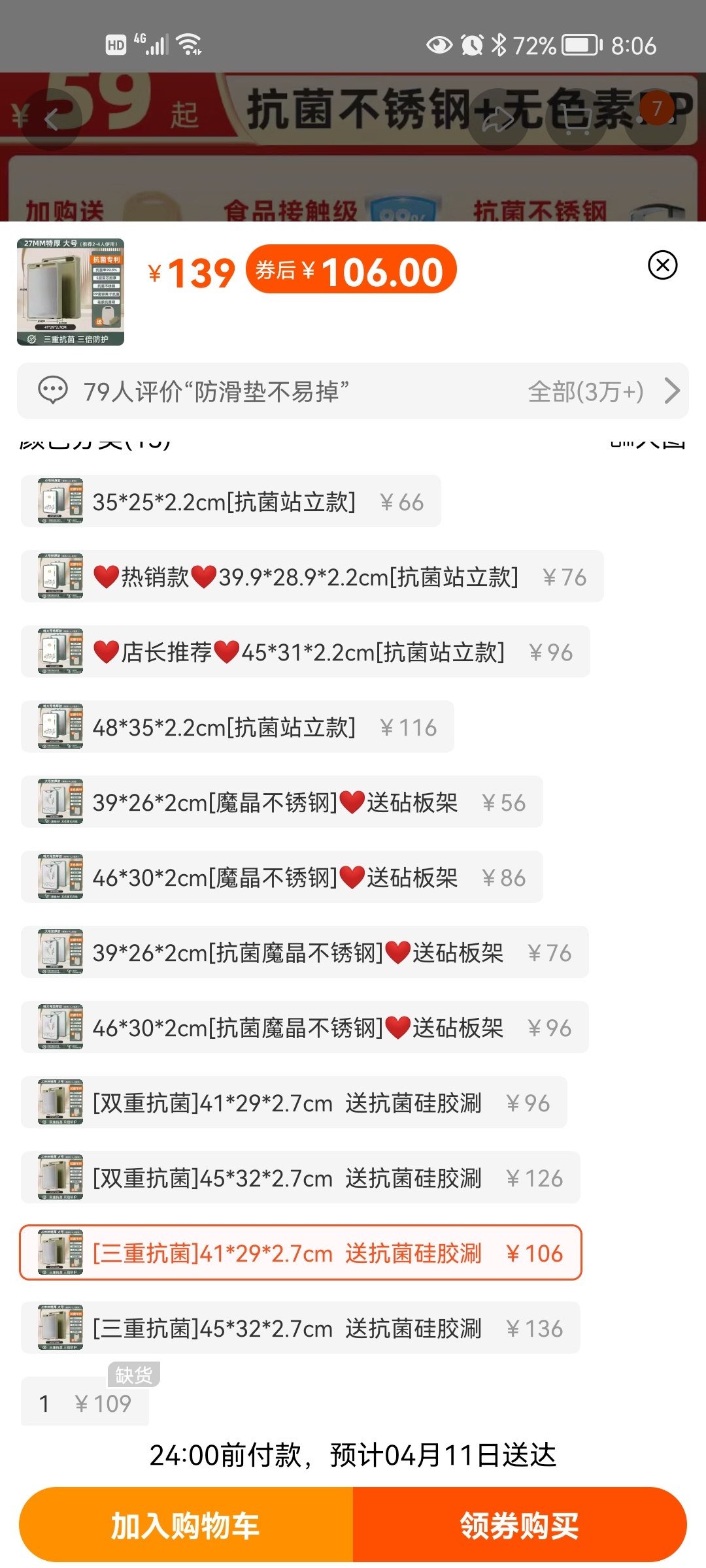Enlarge the selected product thumbnail image
Viewport: 706px width, 1568px height.
71,292
